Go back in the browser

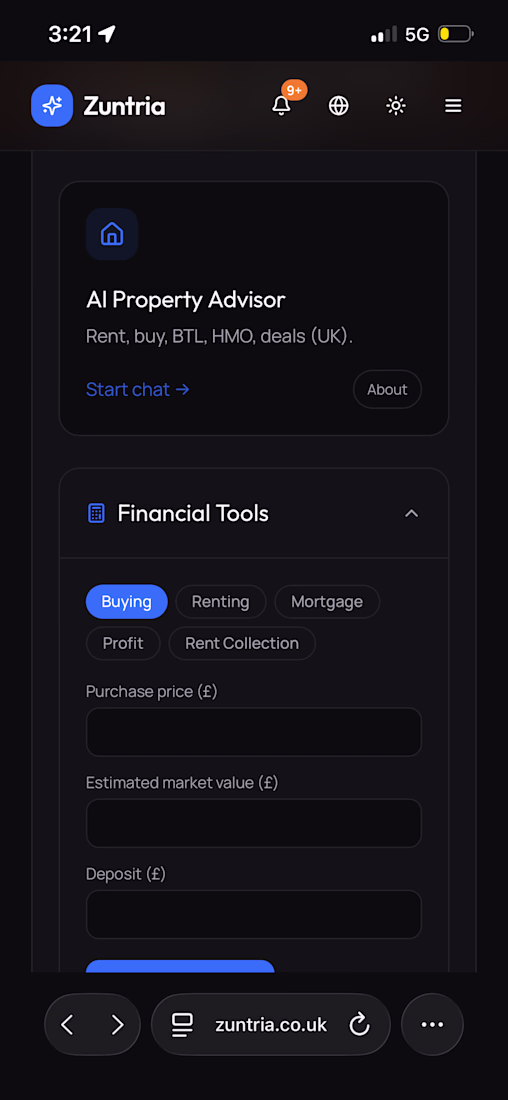pyautogui.click(x=67, y=1025)
